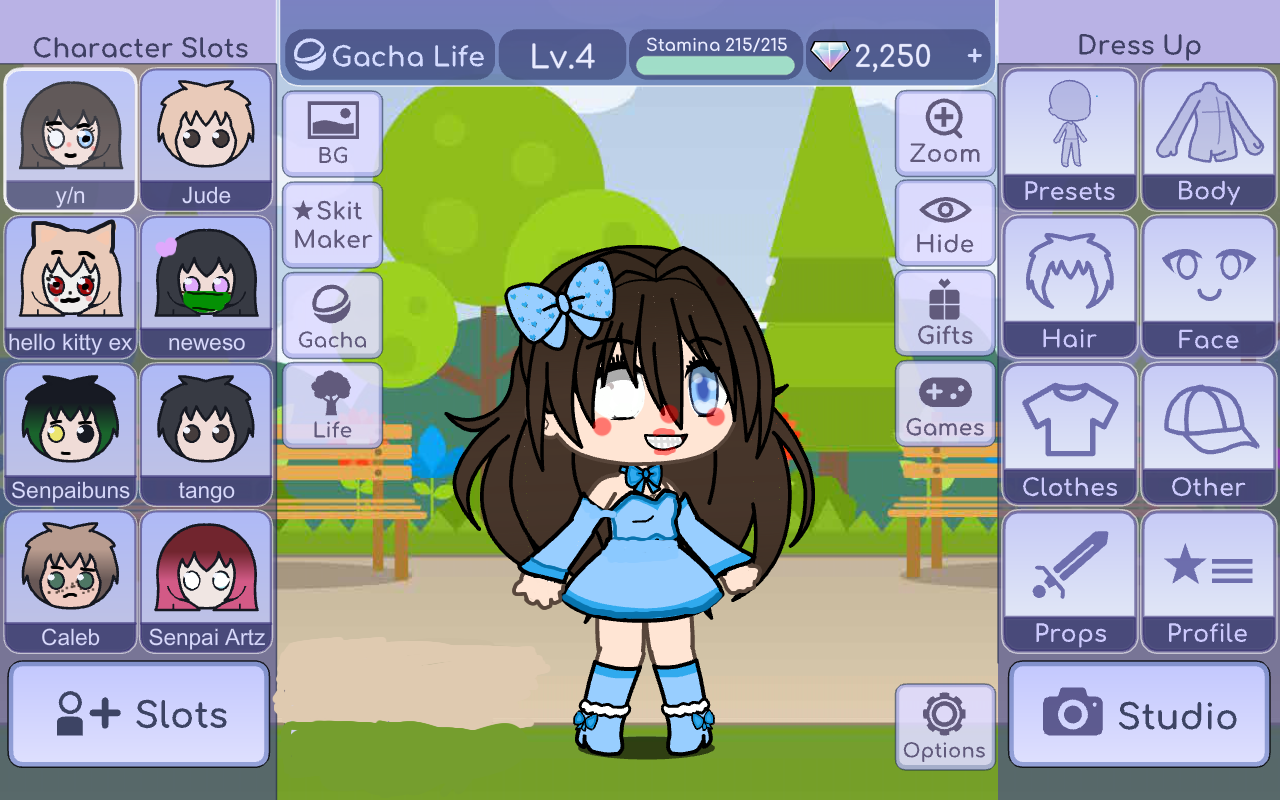Open the Clothes category

(1069, 435)
